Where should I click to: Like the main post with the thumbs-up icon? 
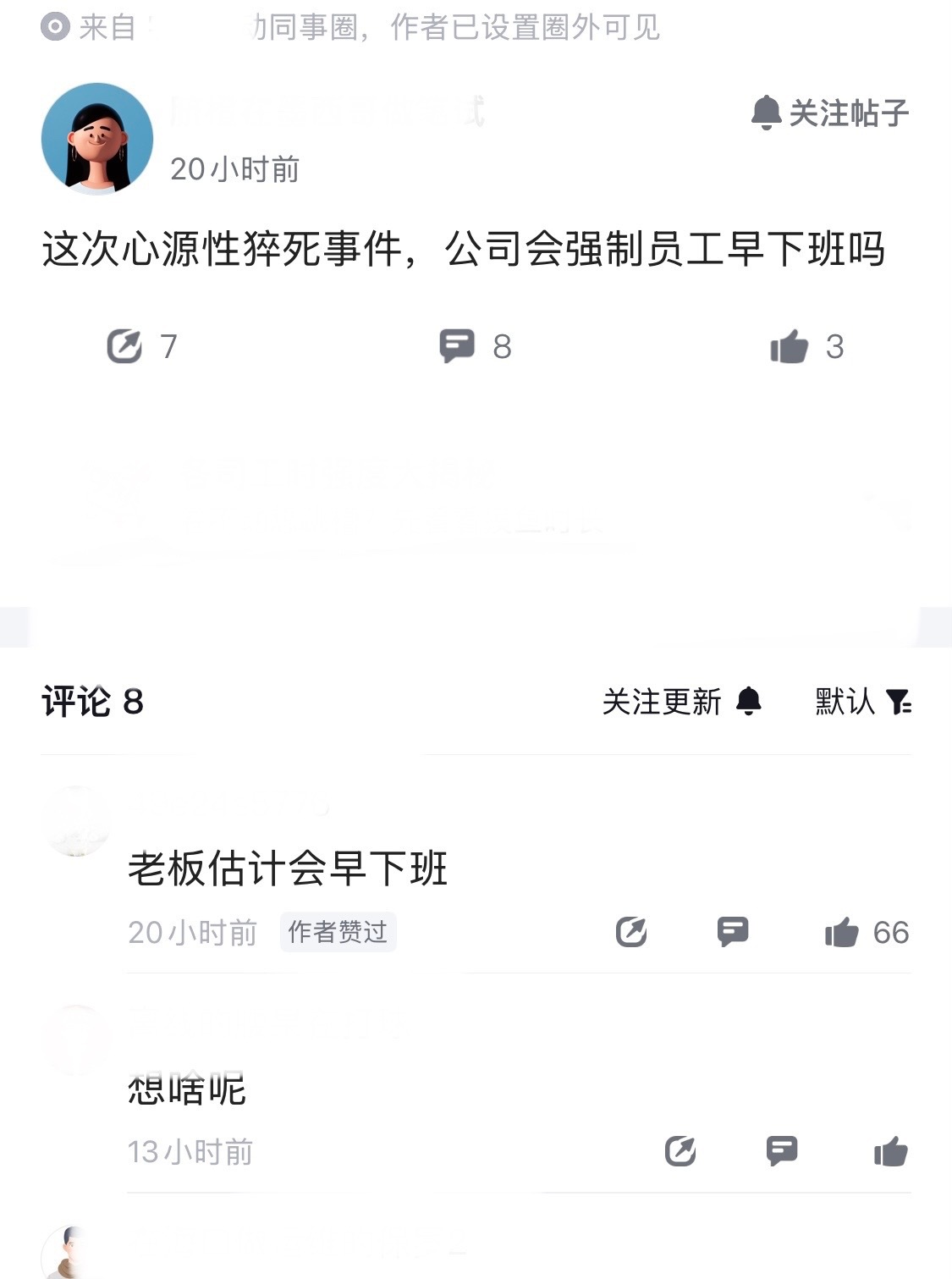point(790,345)
